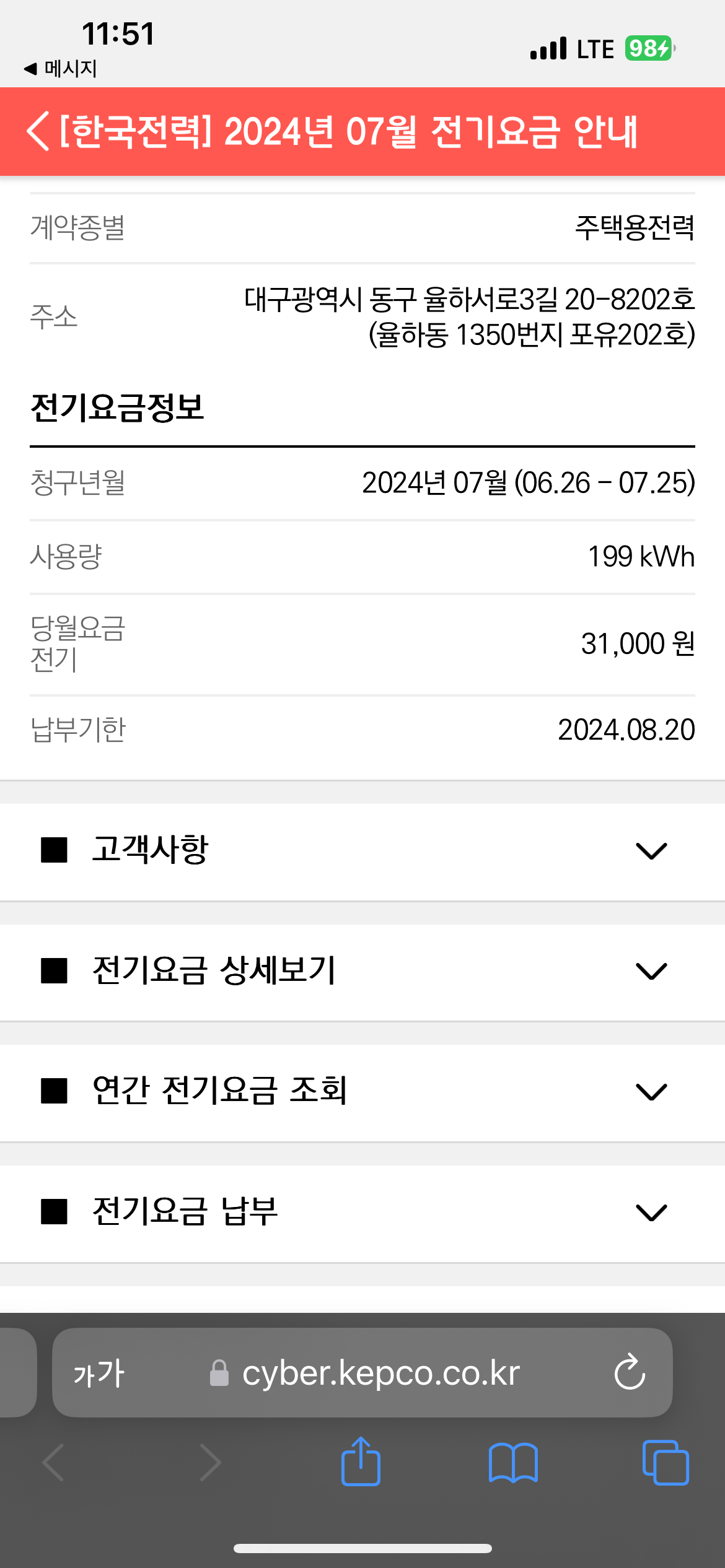Screen dimensions: 725x1568
Task: Return to the 메시지 app
Action: [x=61, y=68]
